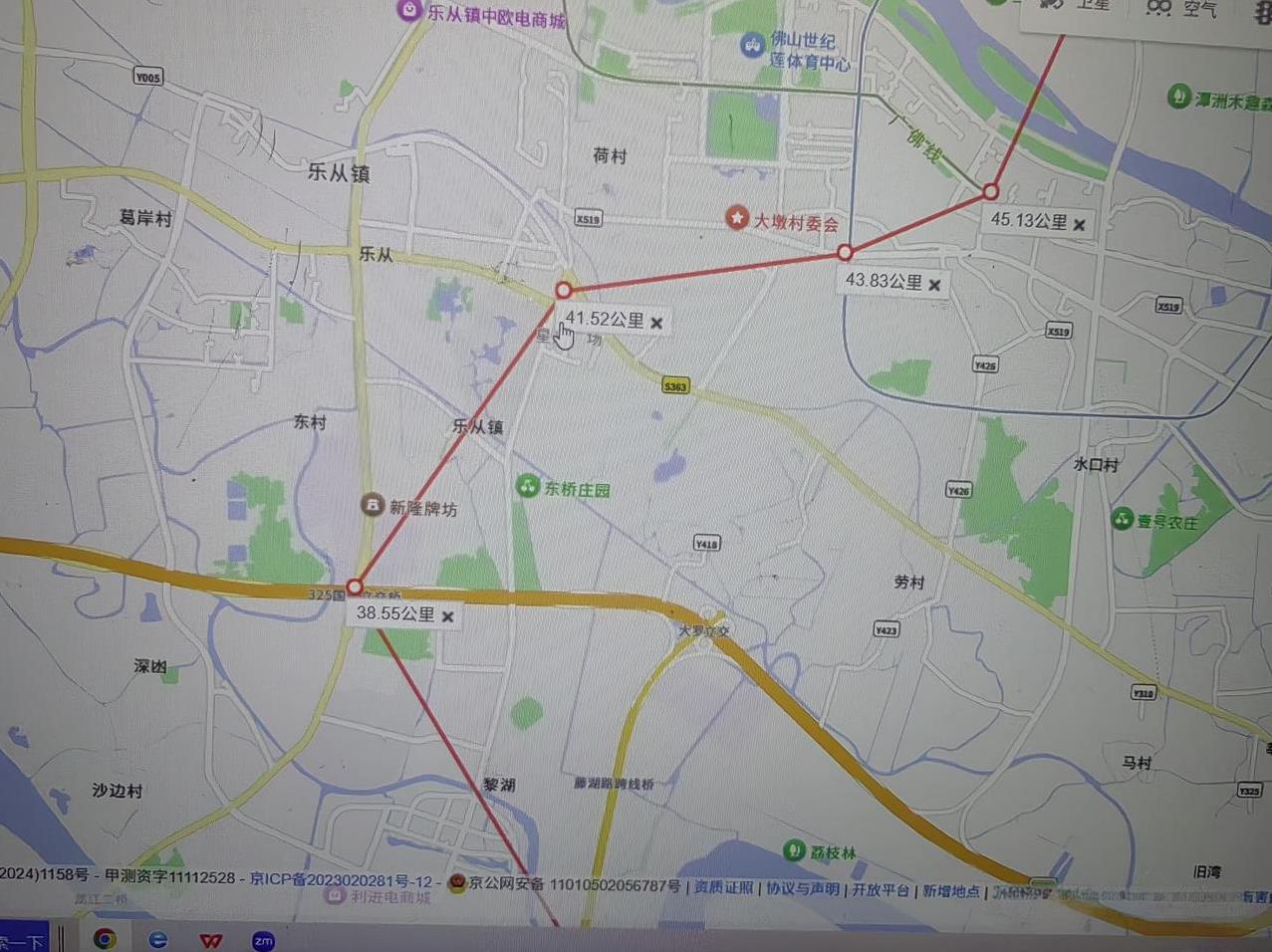Open the 东桥庄园 place marker

coord(528,487)
